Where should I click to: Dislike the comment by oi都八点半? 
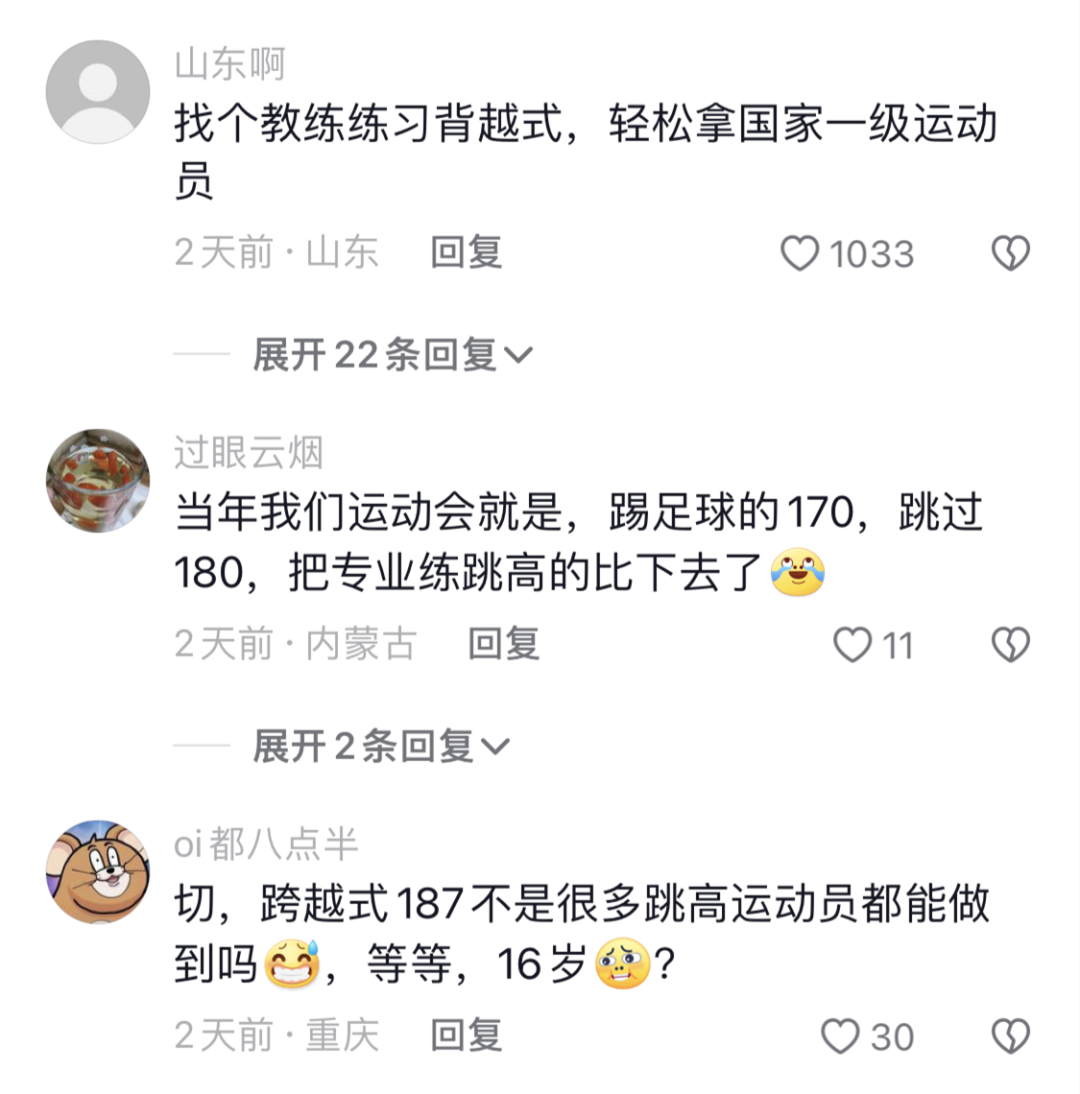[x=1010, y=1037]
